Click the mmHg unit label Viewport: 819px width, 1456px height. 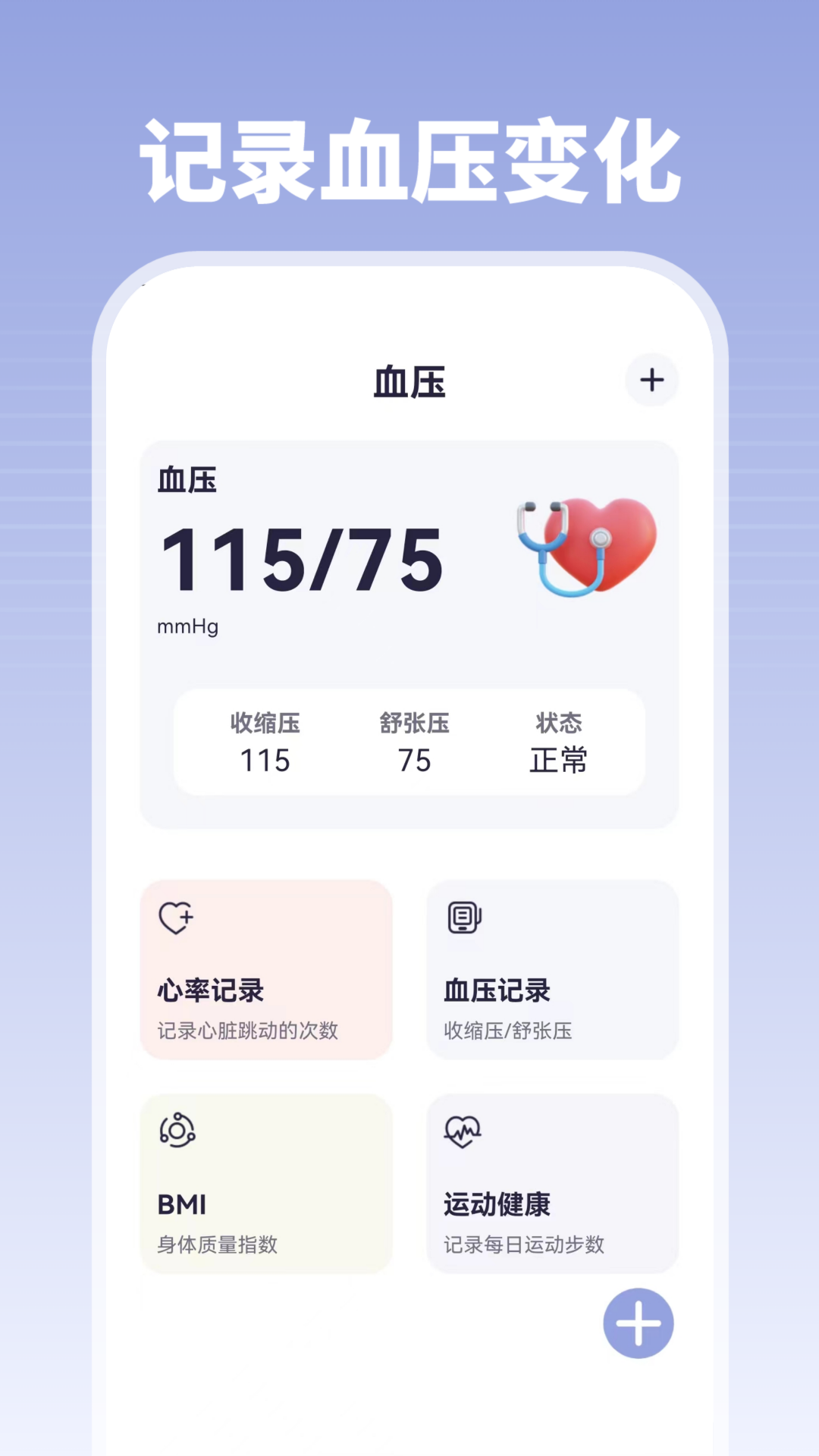[187, 626]
